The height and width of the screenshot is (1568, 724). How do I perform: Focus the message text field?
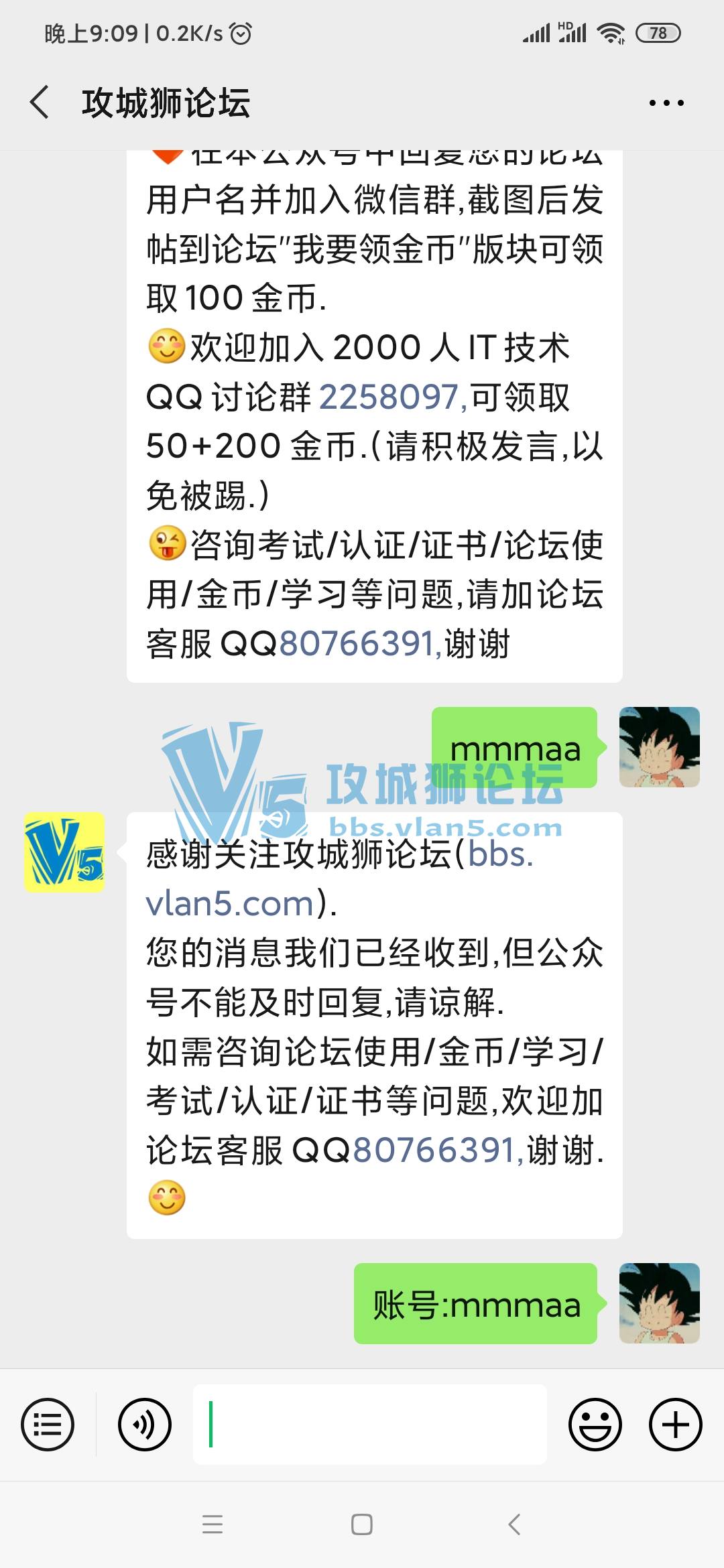[369, 1424]
